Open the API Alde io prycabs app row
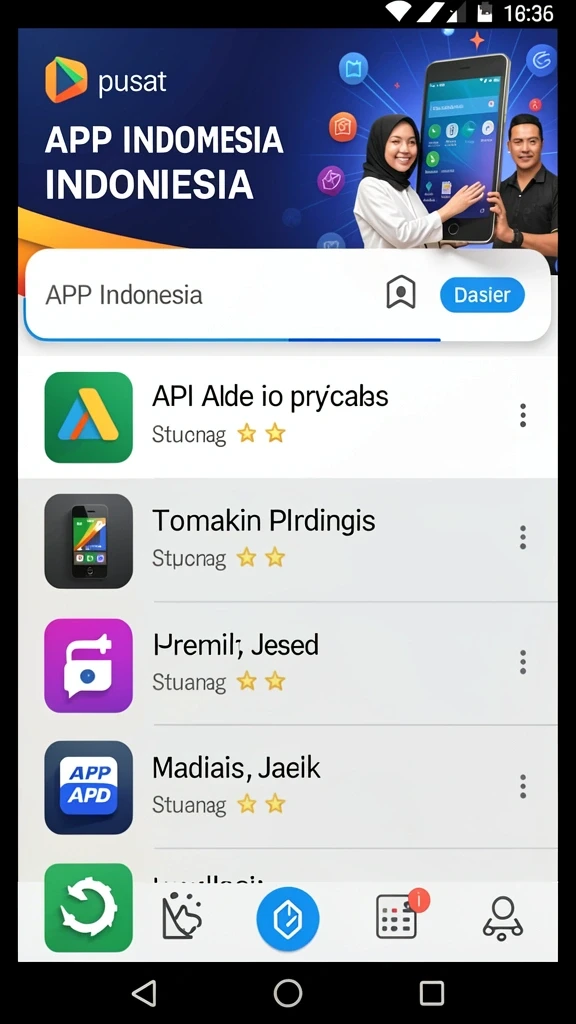 (287, 417)
